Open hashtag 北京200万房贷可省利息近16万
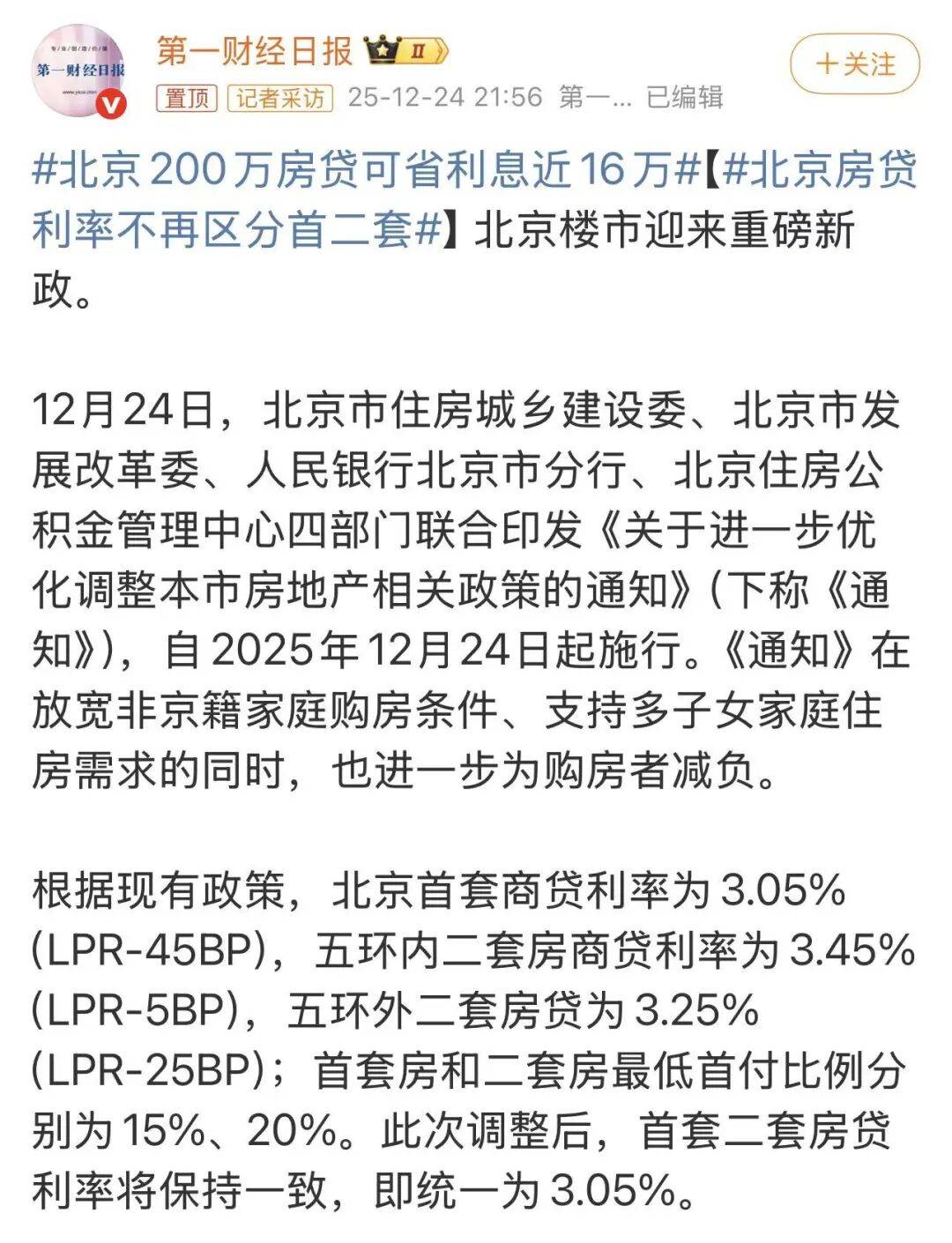952x1243 pixels. coord(364,171)
